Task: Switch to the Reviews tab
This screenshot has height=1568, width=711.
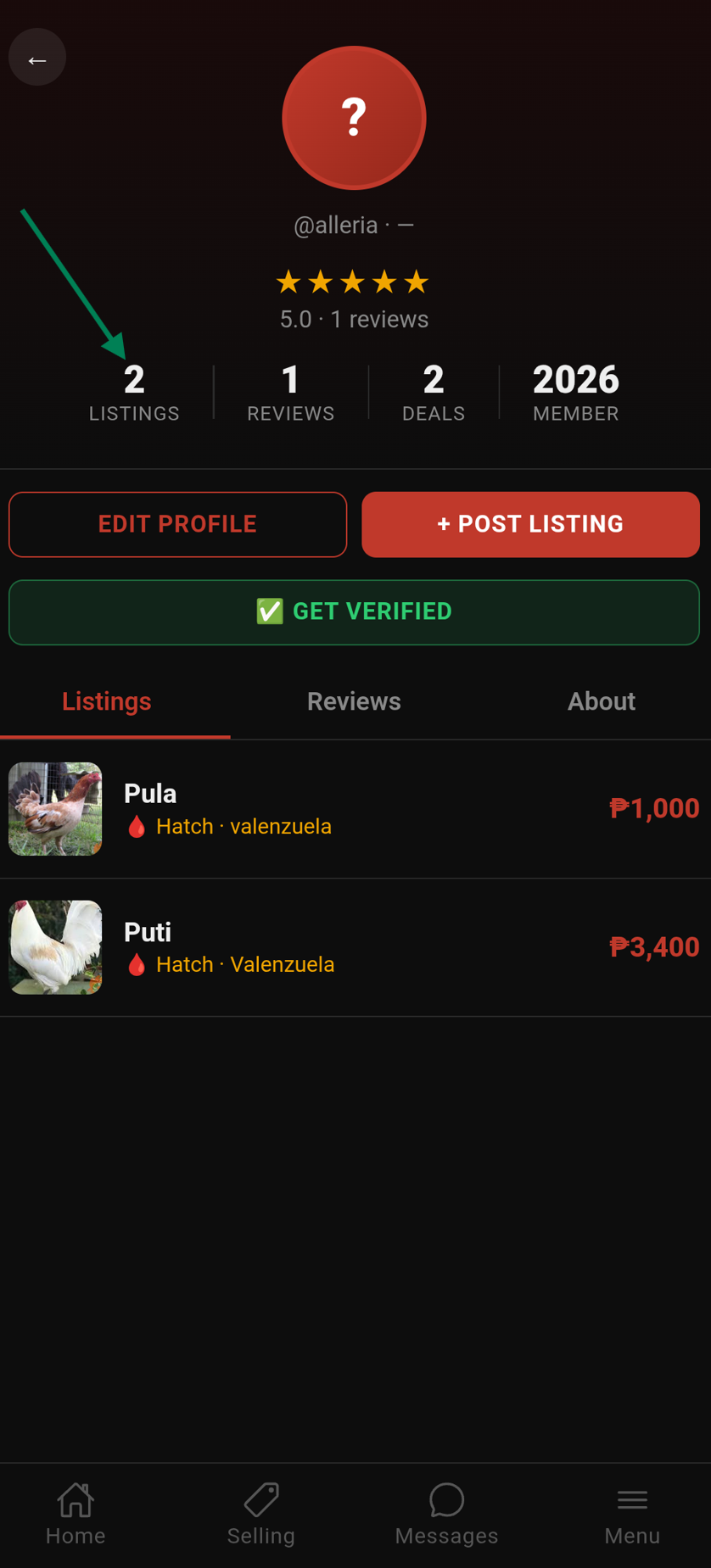Action: click(x=354, y=701)
